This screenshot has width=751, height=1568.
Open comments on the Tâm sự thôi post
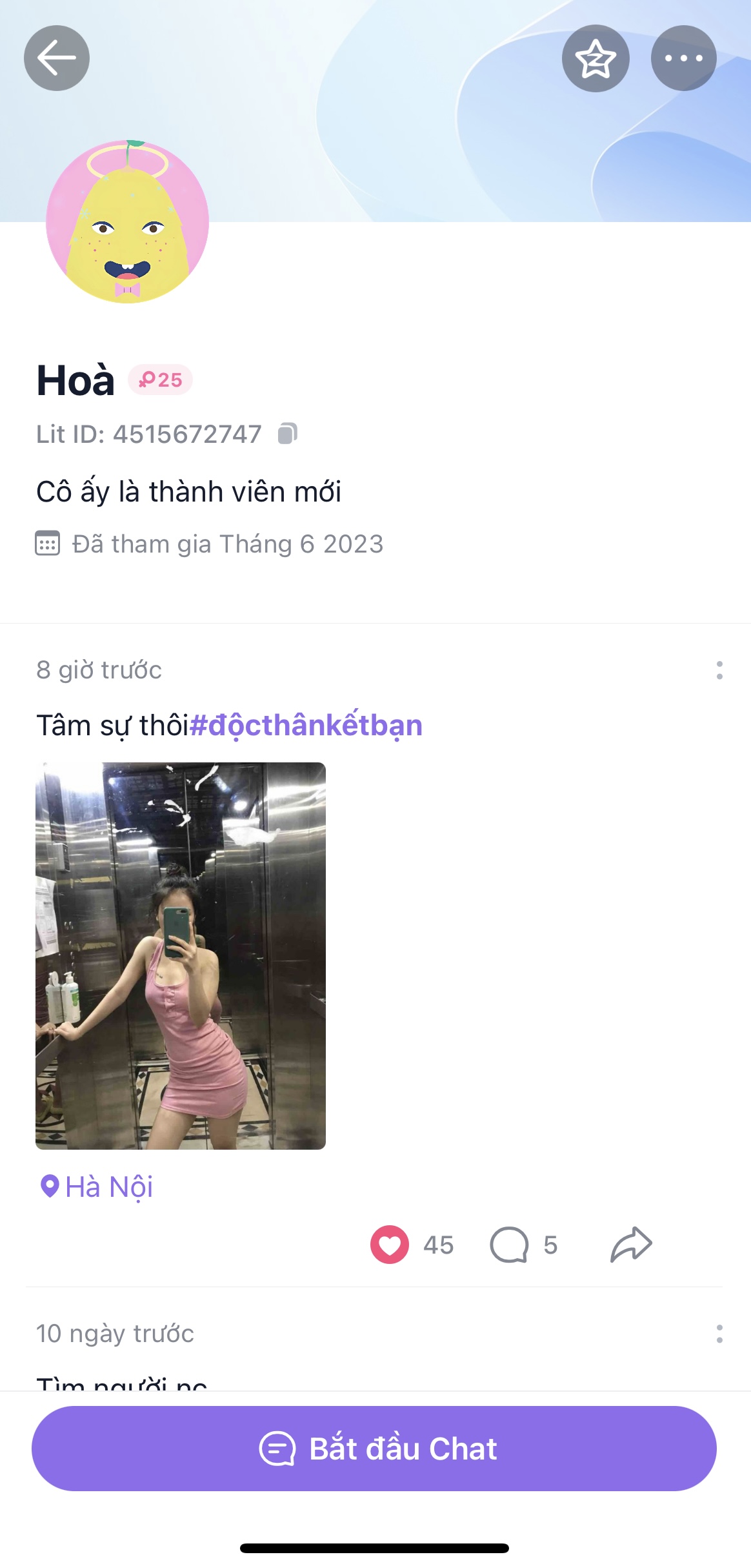point(510,1245)
